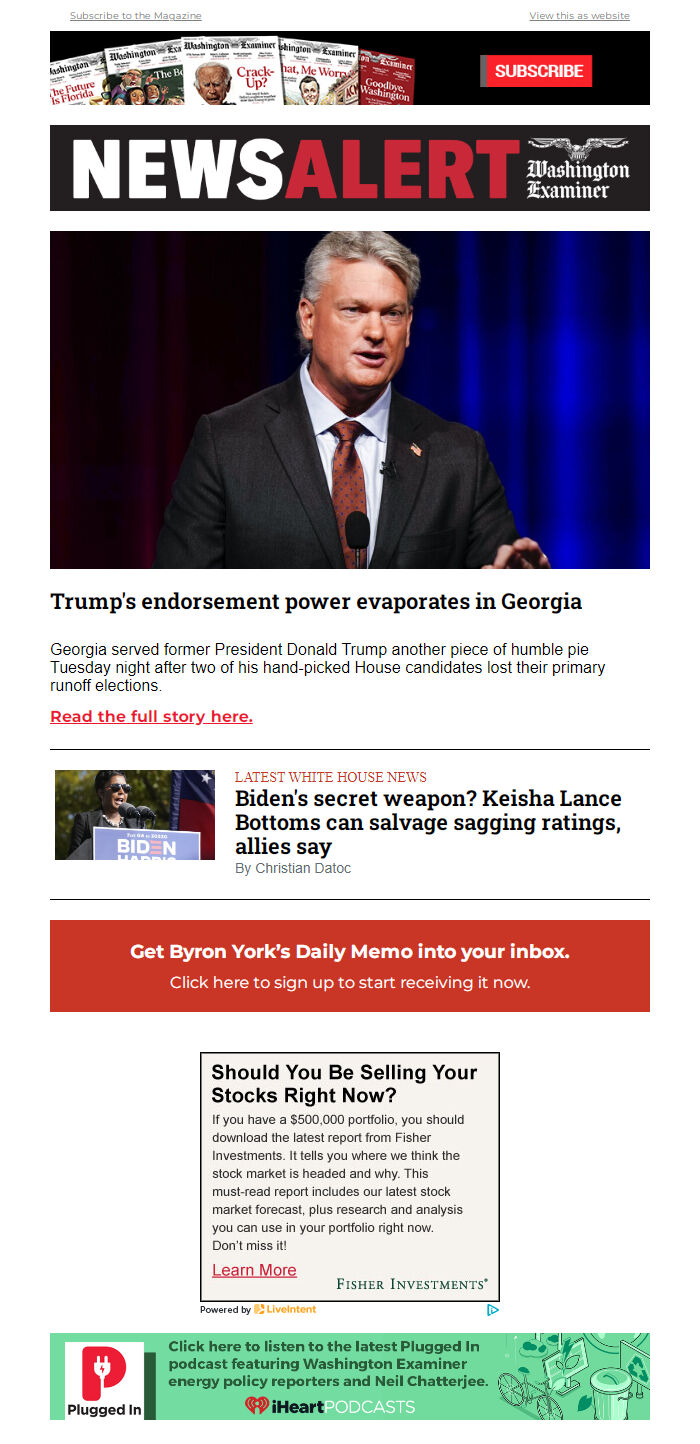Listen to the Plugged In podcast banner
The width and height of the screenshot is (700, 1444).
coord(350,1376)
